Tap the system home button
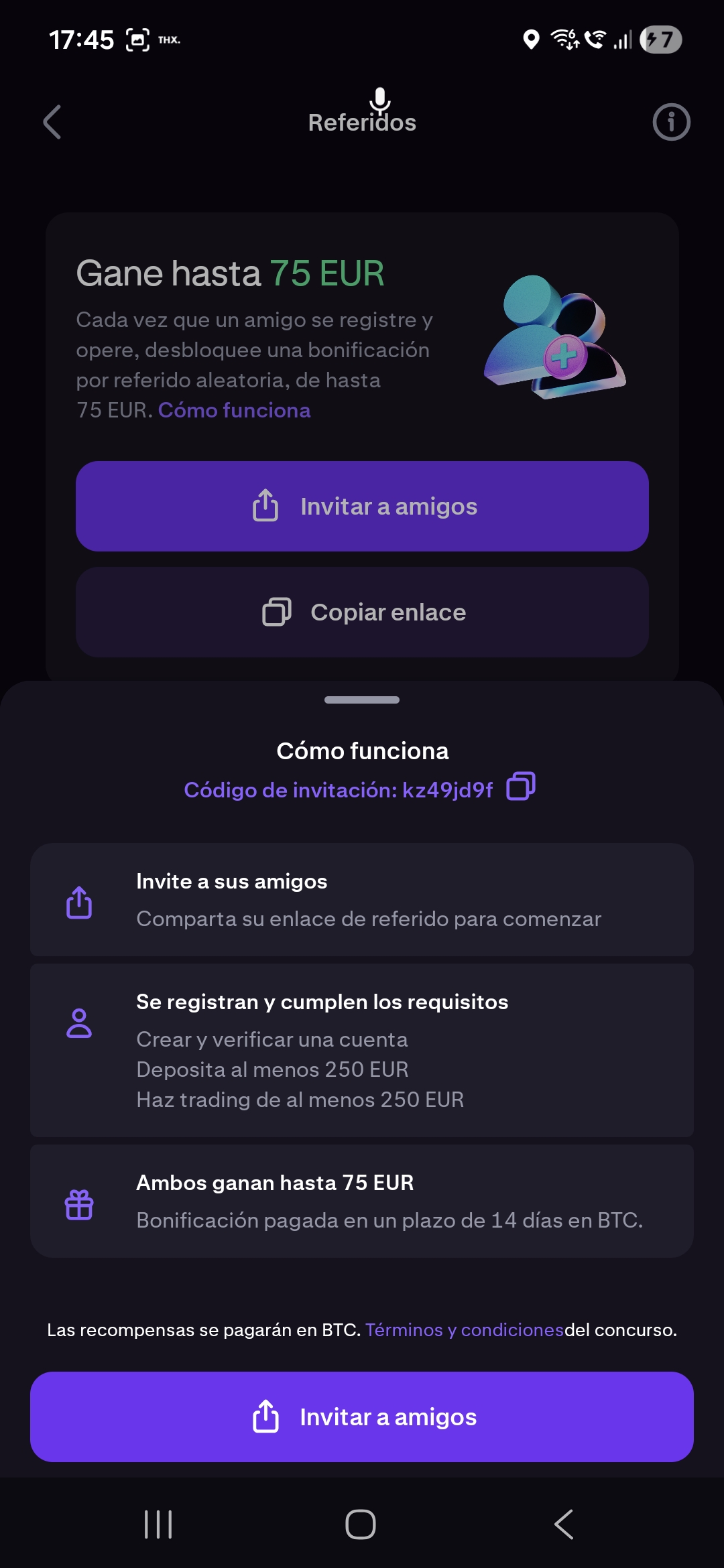Screen dimensions: 724x1568 [361, 1524]
